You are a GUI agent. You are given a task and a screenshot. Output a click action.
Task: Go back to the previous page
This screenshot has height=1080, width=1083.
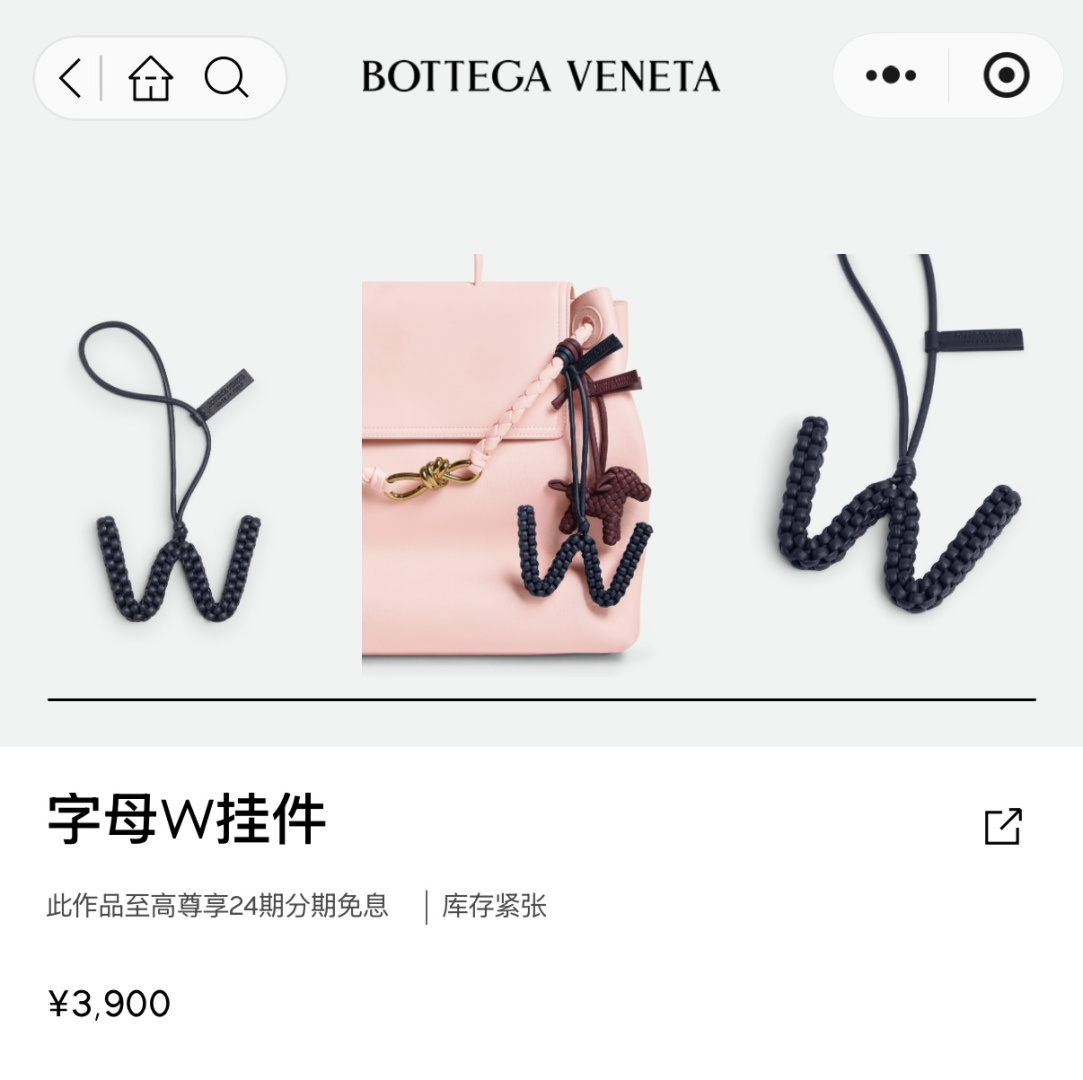(70, 77)
